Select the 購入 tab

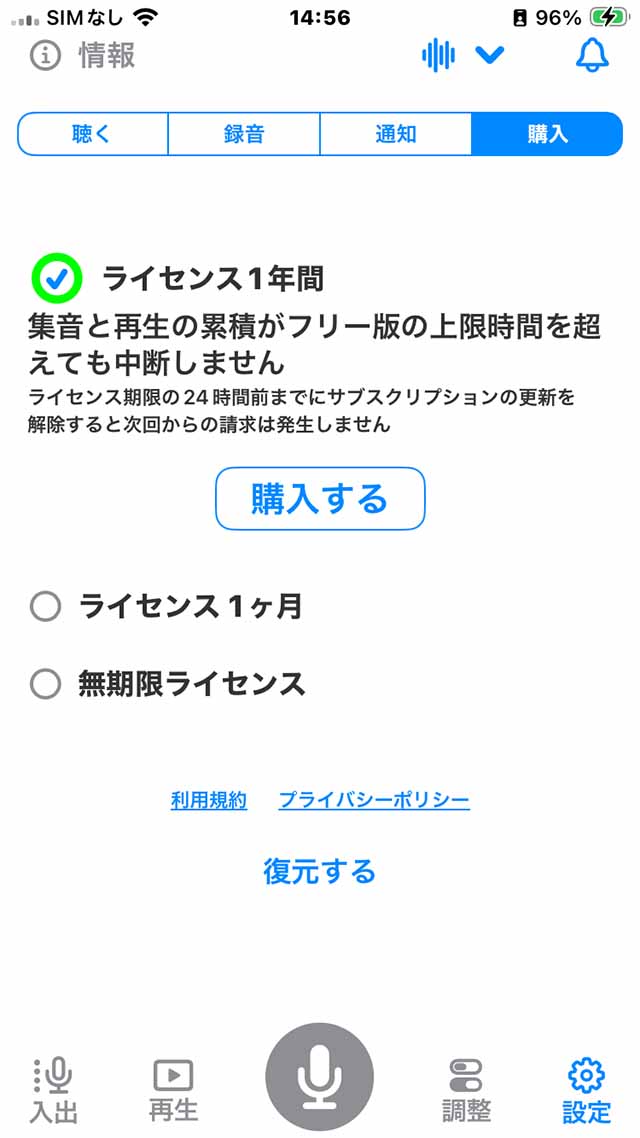point(547,134)
